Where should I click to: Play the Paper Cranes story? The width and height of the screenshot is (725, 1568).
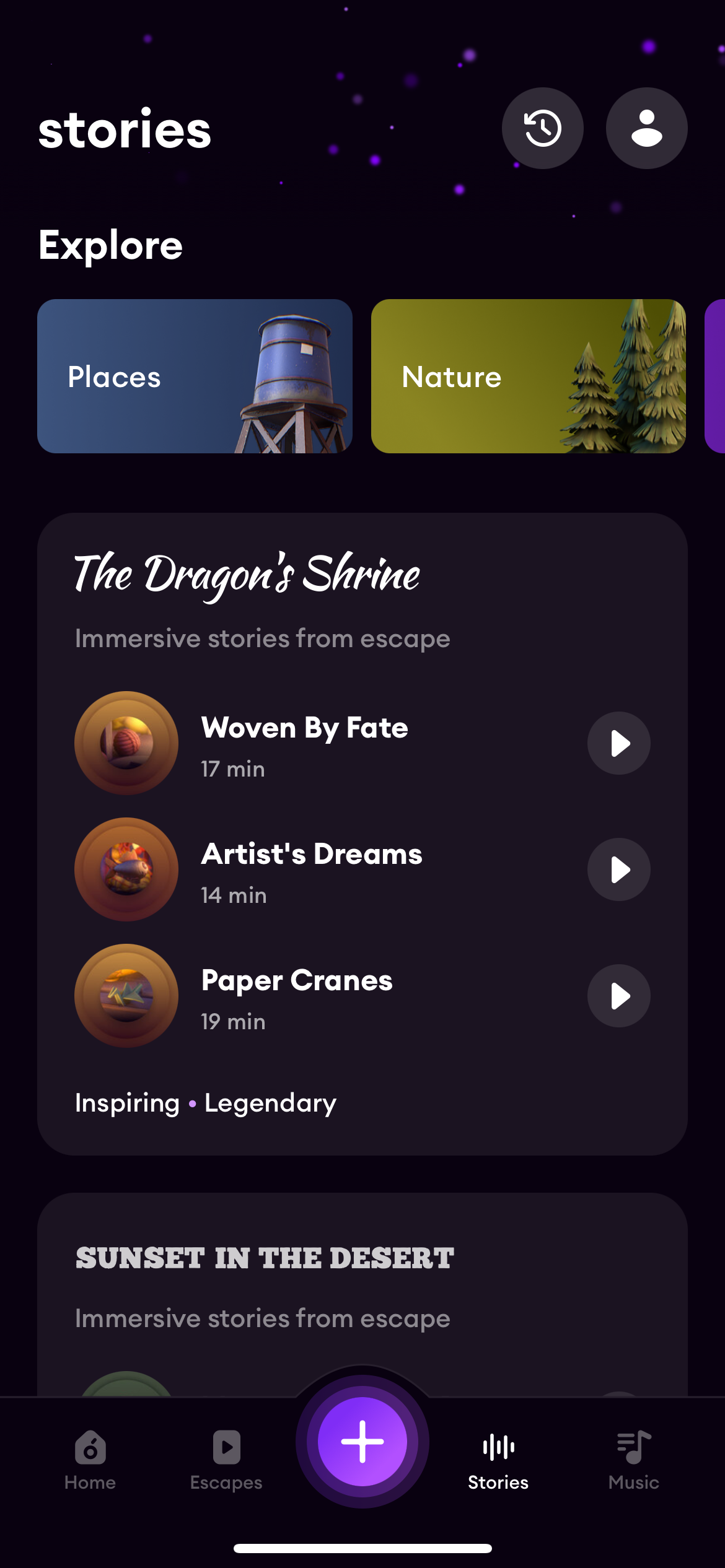618,996
